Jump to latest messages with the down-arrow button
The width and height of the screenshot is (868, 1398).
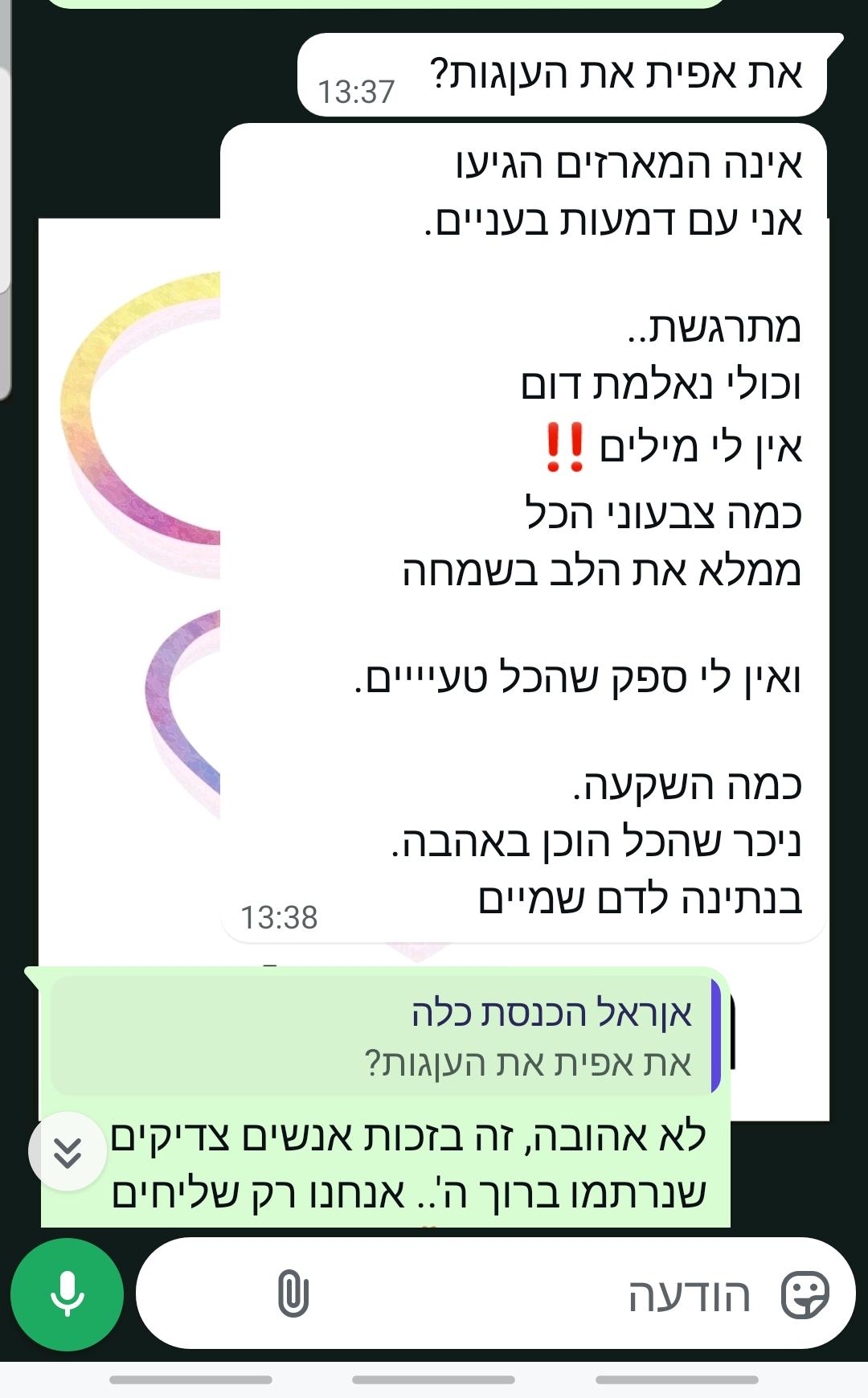(68, 1152)
